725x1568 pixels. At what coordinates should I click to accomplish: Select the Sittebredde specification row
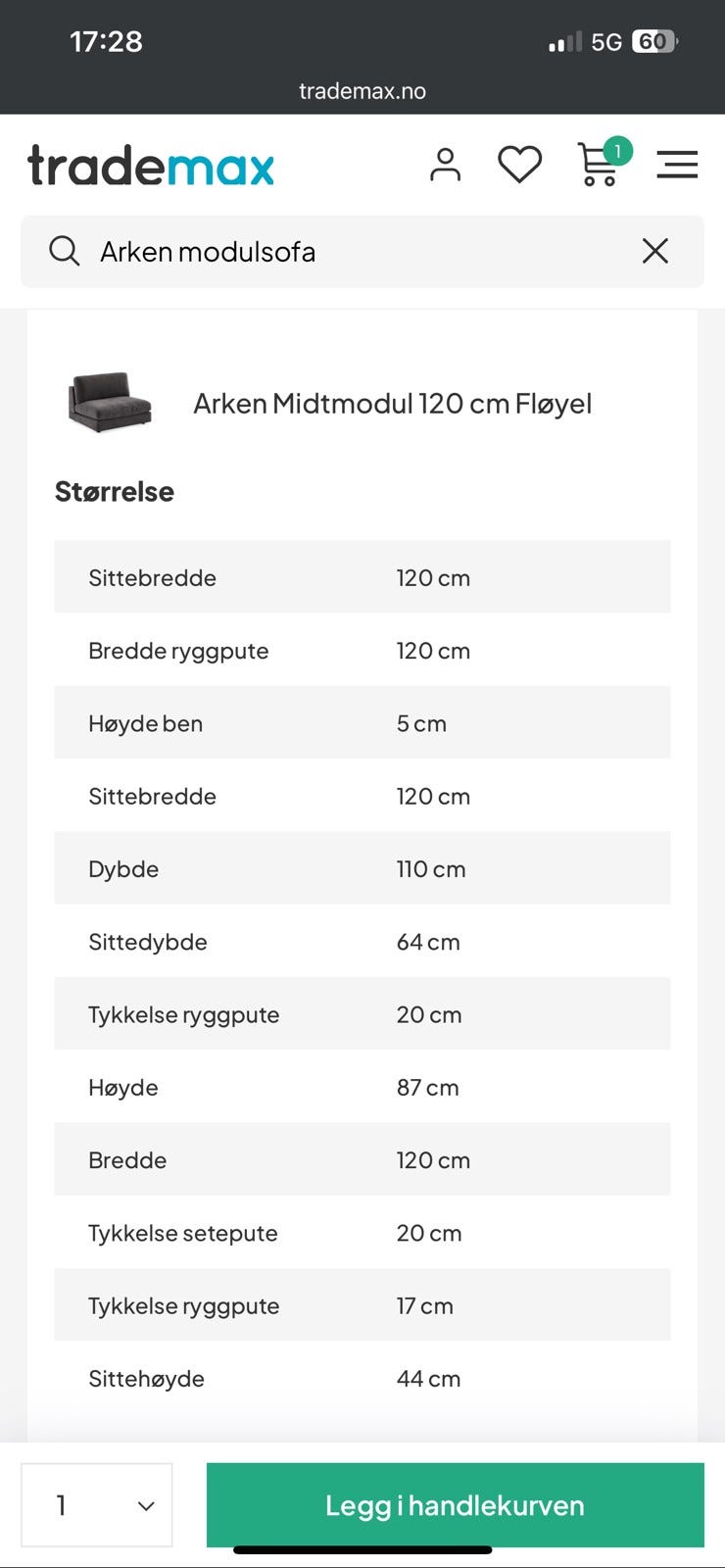pos(362,577)
